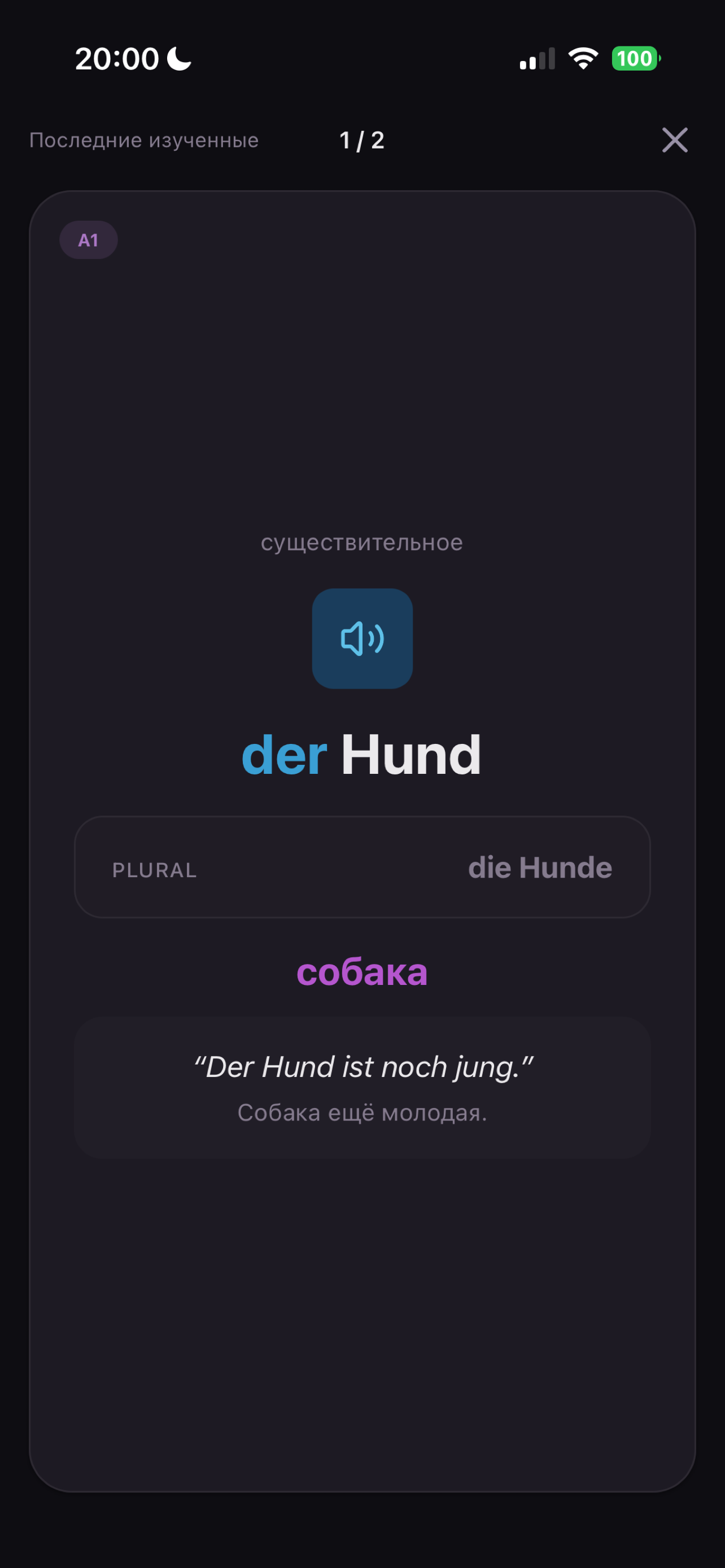Close the recently learned flashcard view
Image resolution: width=725 pixels, height=1568 pixels.
[x=675, y=140]
